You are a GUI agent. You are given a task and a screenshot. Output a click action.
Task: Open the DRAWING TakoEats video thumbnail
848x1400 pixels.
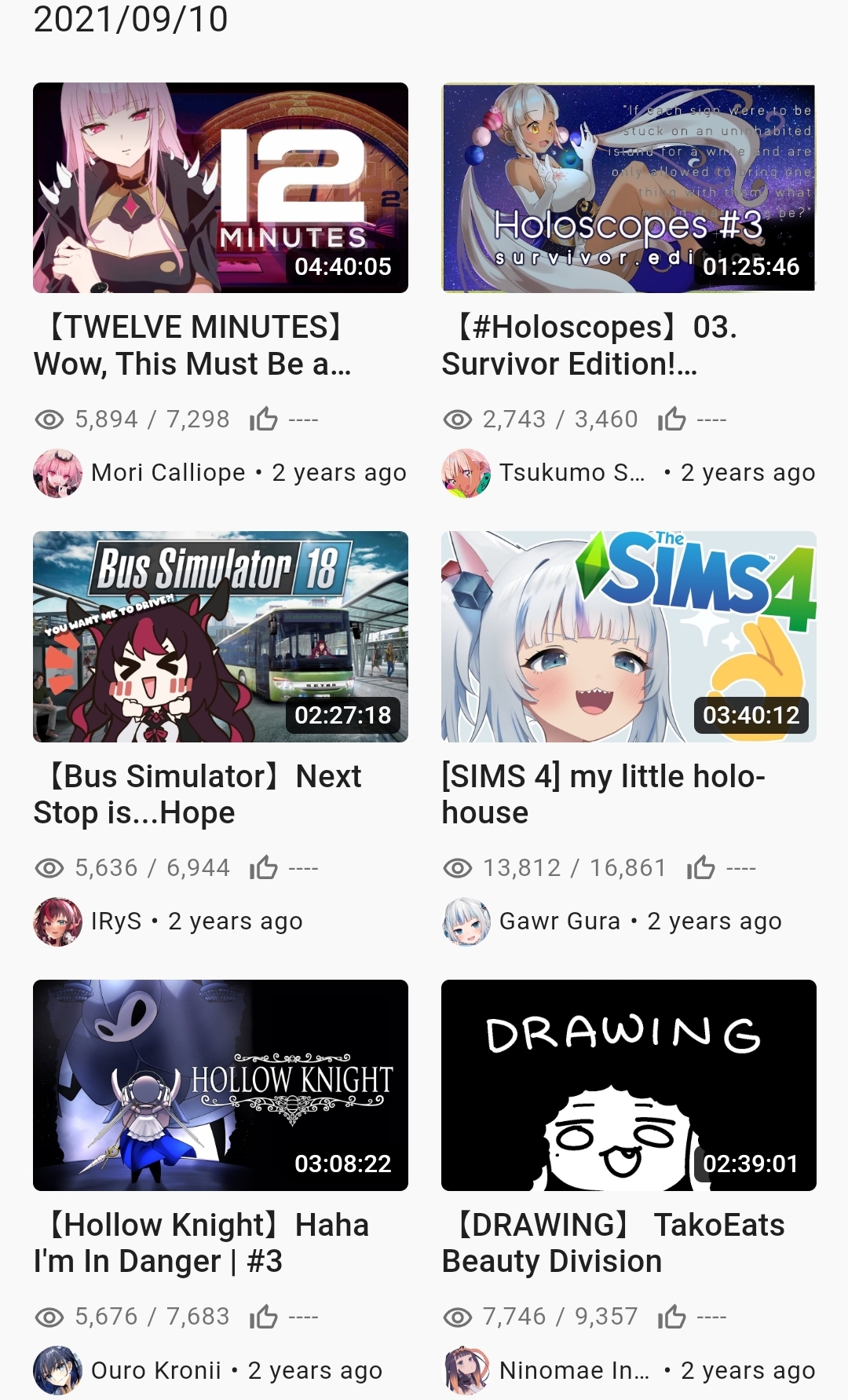click(x=628, y=1085)
